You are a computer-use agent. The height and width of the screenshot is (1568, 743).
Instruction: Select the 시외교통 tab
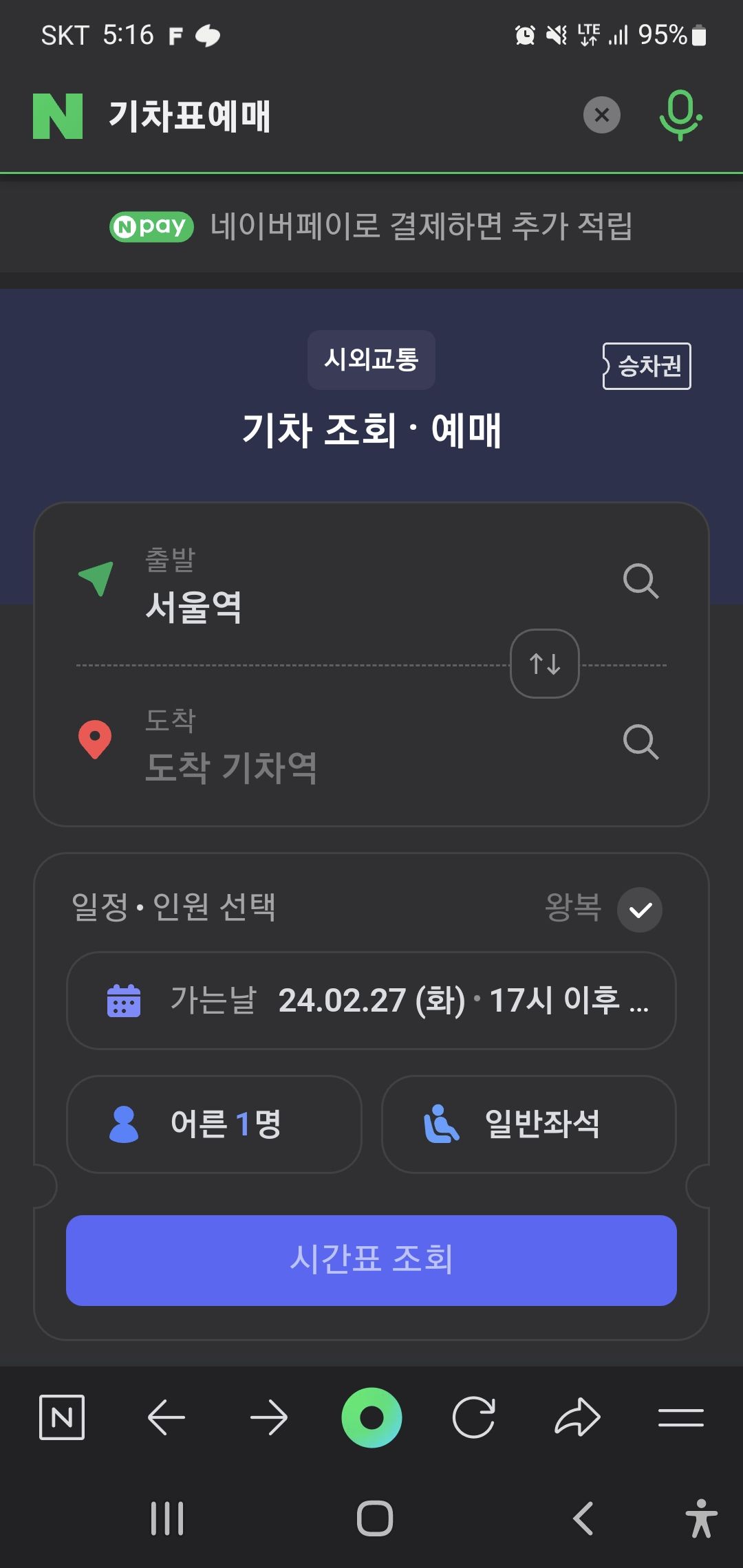(371, 359)
